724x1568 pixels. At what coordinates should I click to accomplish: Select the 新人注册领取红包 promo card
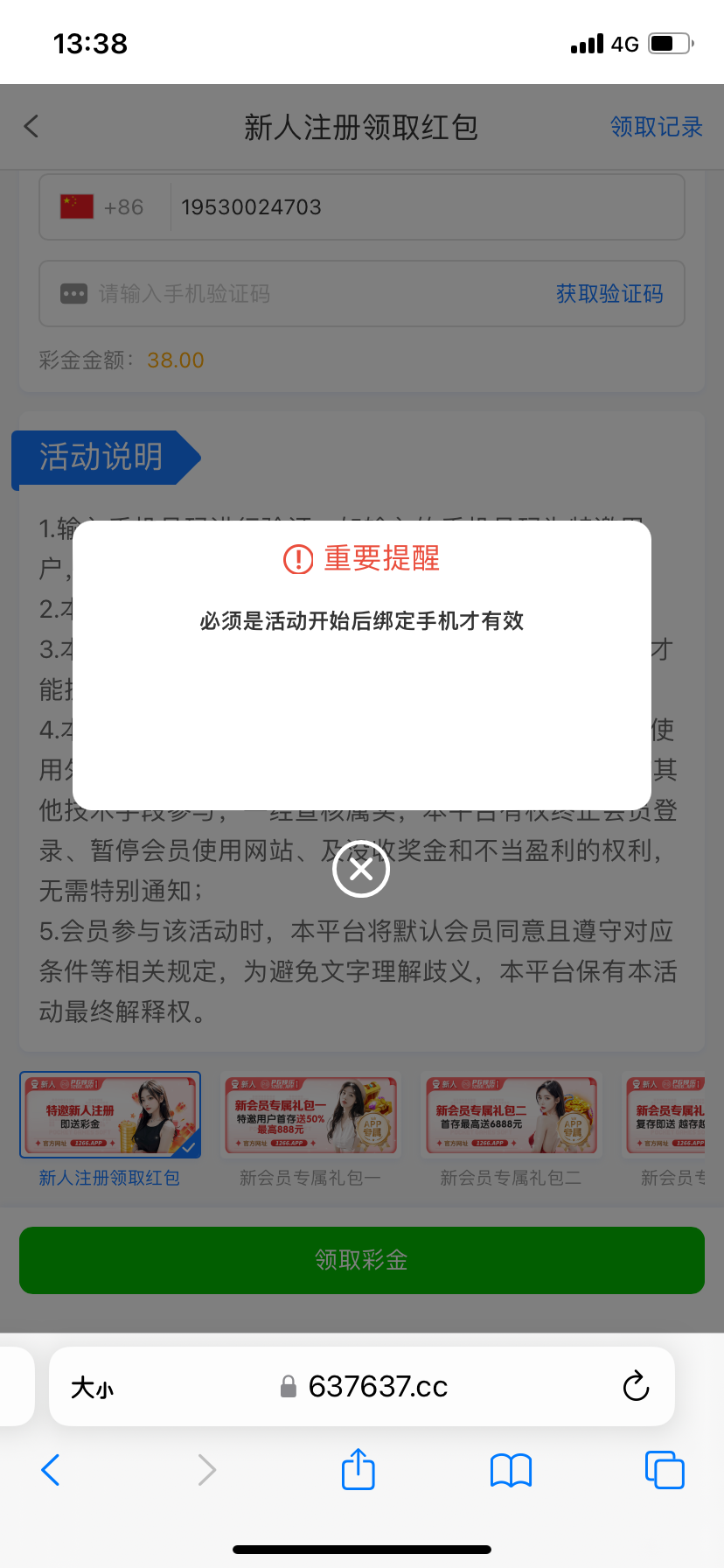[110, 1116]
